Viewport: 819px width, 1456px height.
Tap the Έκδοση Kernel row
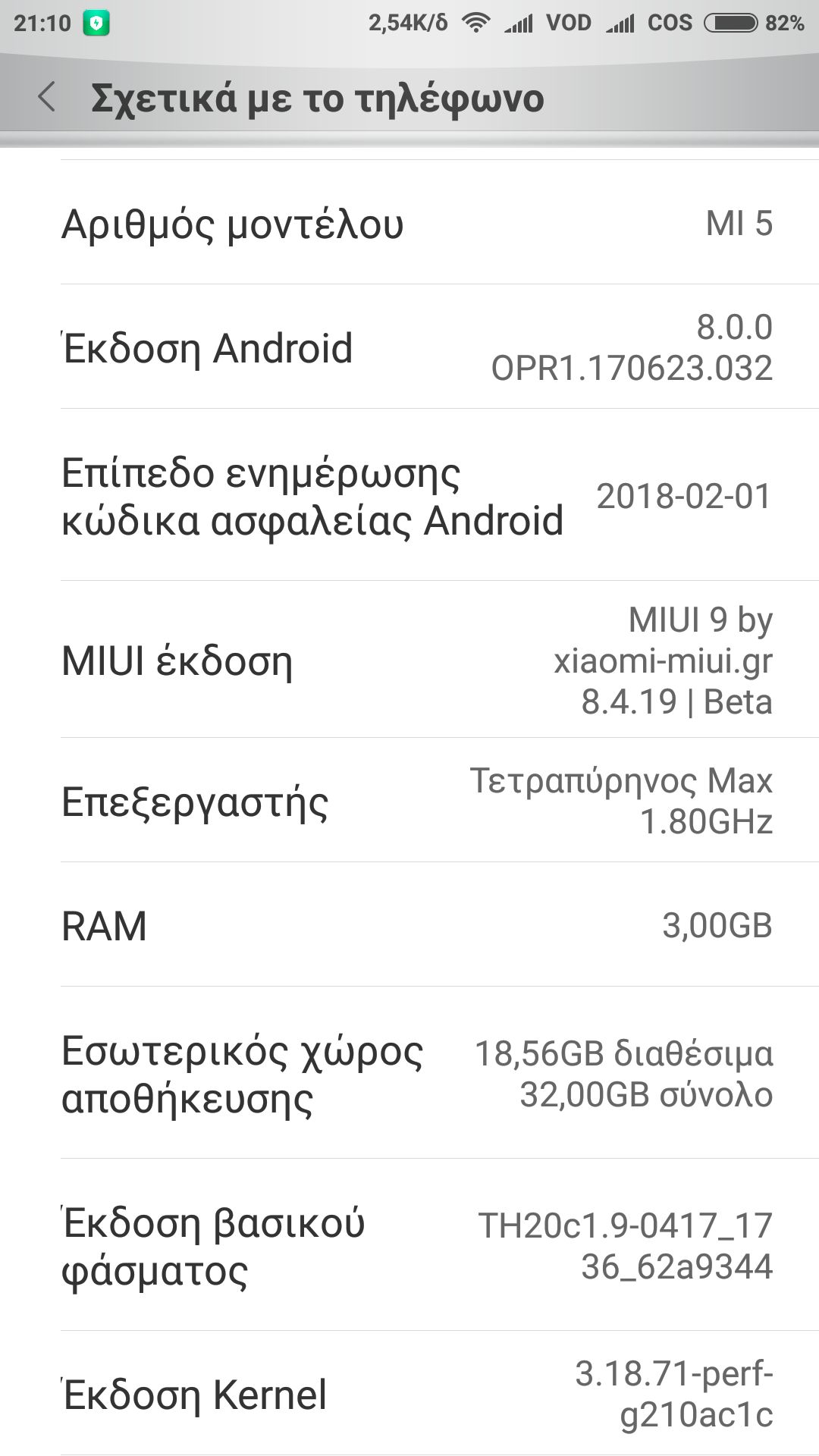pos(409,1394)
